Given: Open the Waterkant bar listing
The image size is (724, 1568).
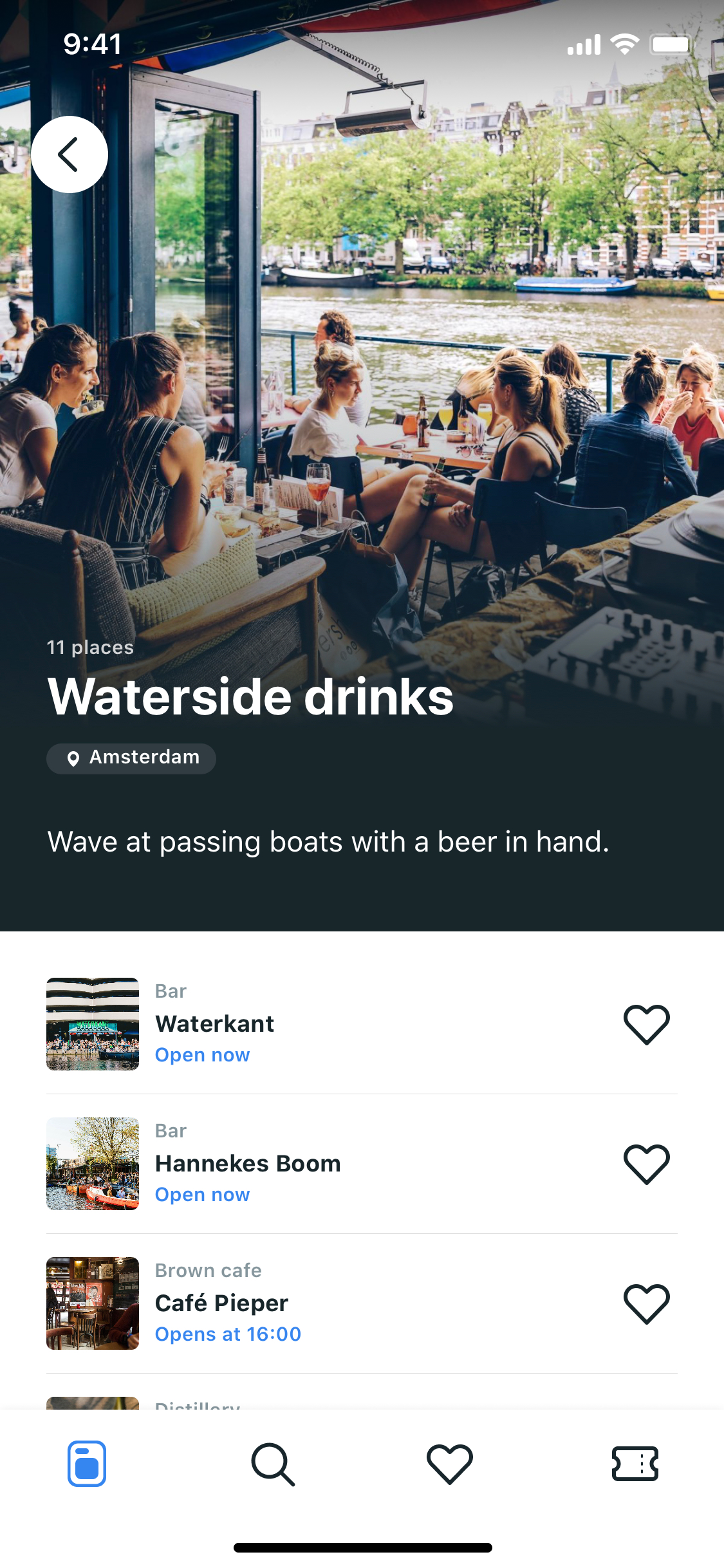Looking at the screenshot, I should coord(215,1023).
